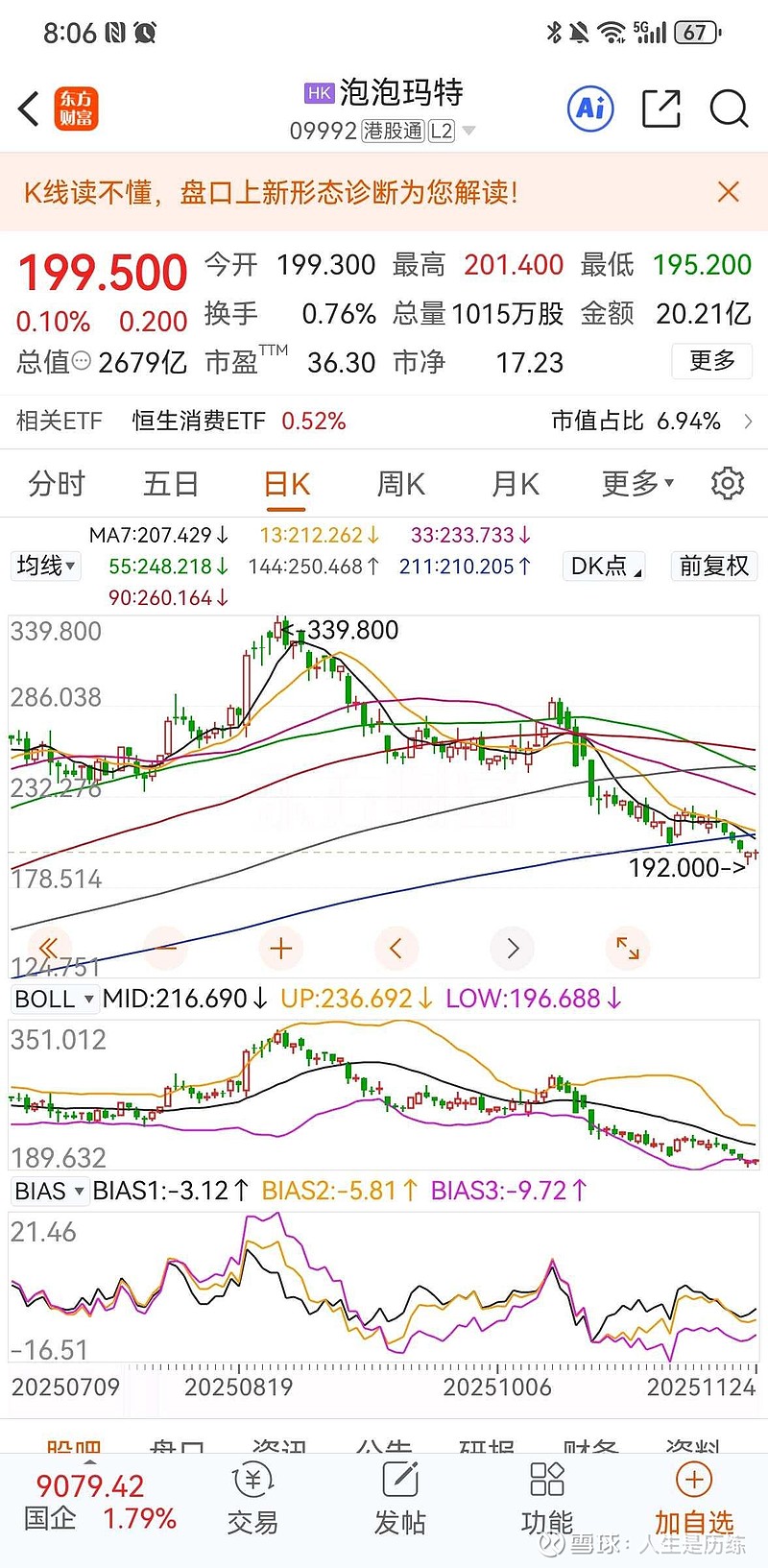This screenshot has height=1568, width=768.
Task: Switch to the 周K weekly chart tab
Action: (399, 484)
